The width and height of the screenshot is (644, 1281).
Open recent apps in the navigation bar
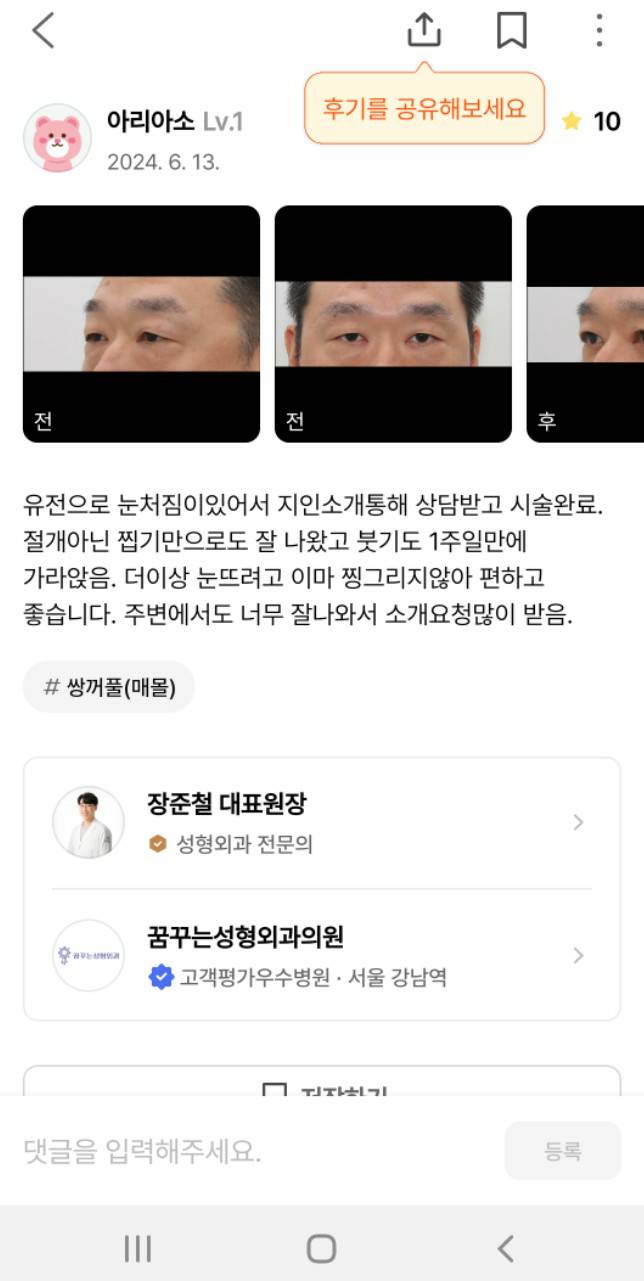tap(137, 1248)
